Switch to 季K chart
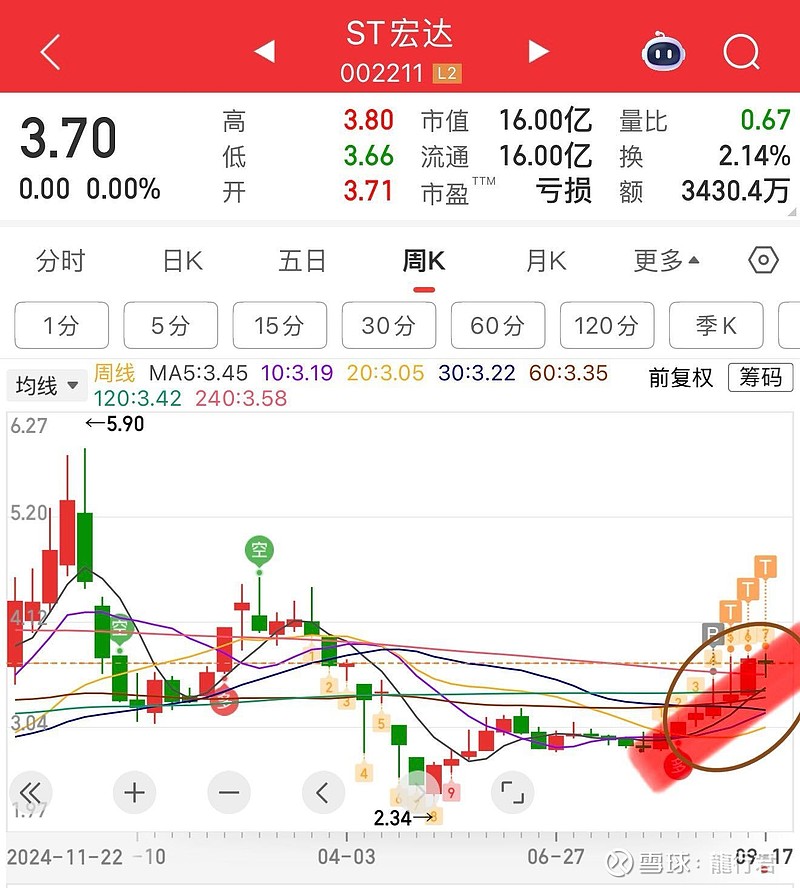This screenshot has width=800, height=888. coord(715,325)
